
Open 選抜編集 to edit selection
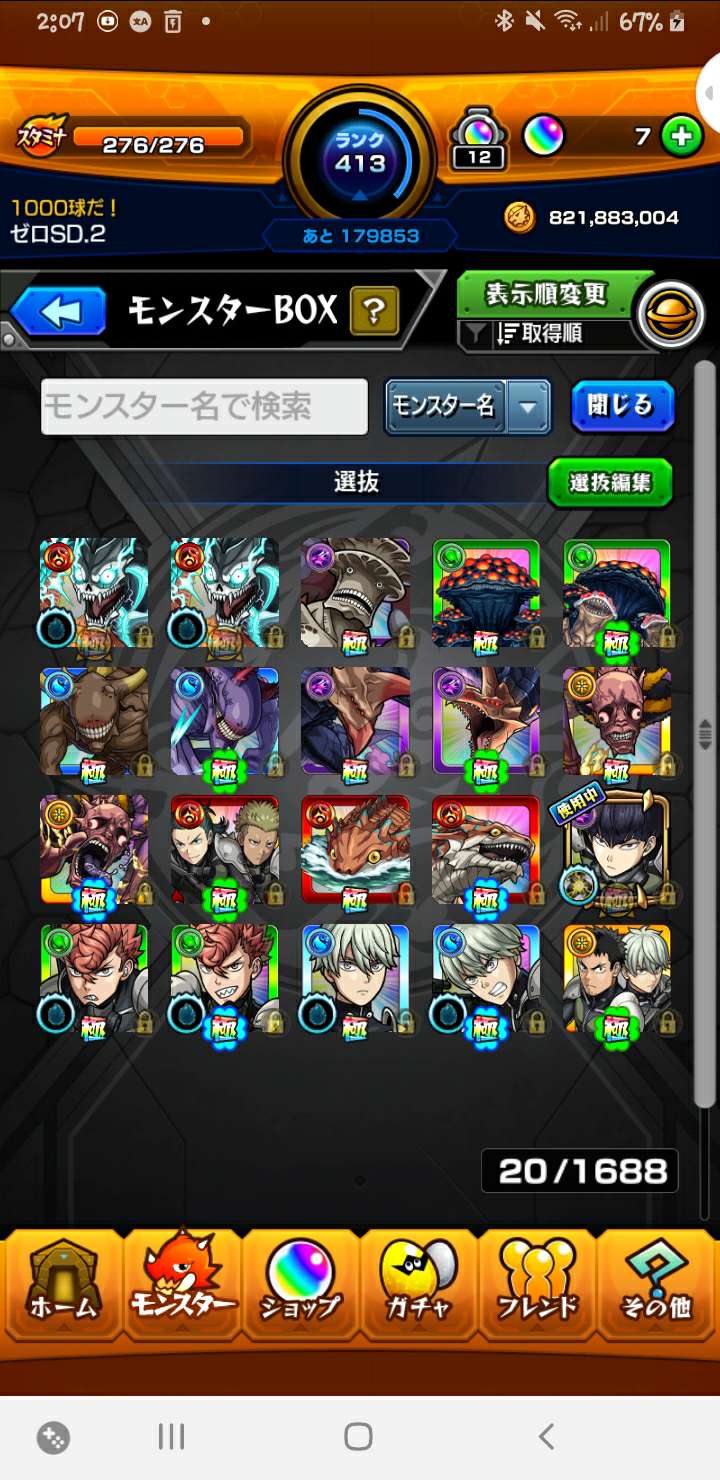click(x=610, y=483)
